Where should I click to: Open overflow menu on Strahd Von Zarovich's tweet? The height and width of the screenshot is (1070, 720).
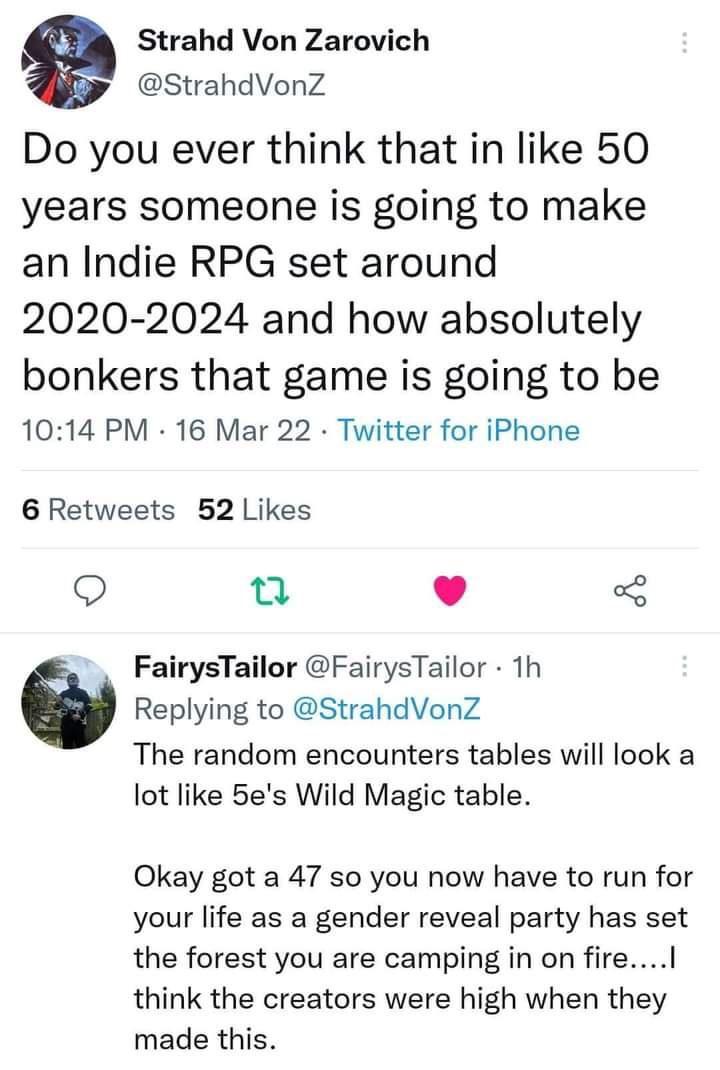coord(684,43)
